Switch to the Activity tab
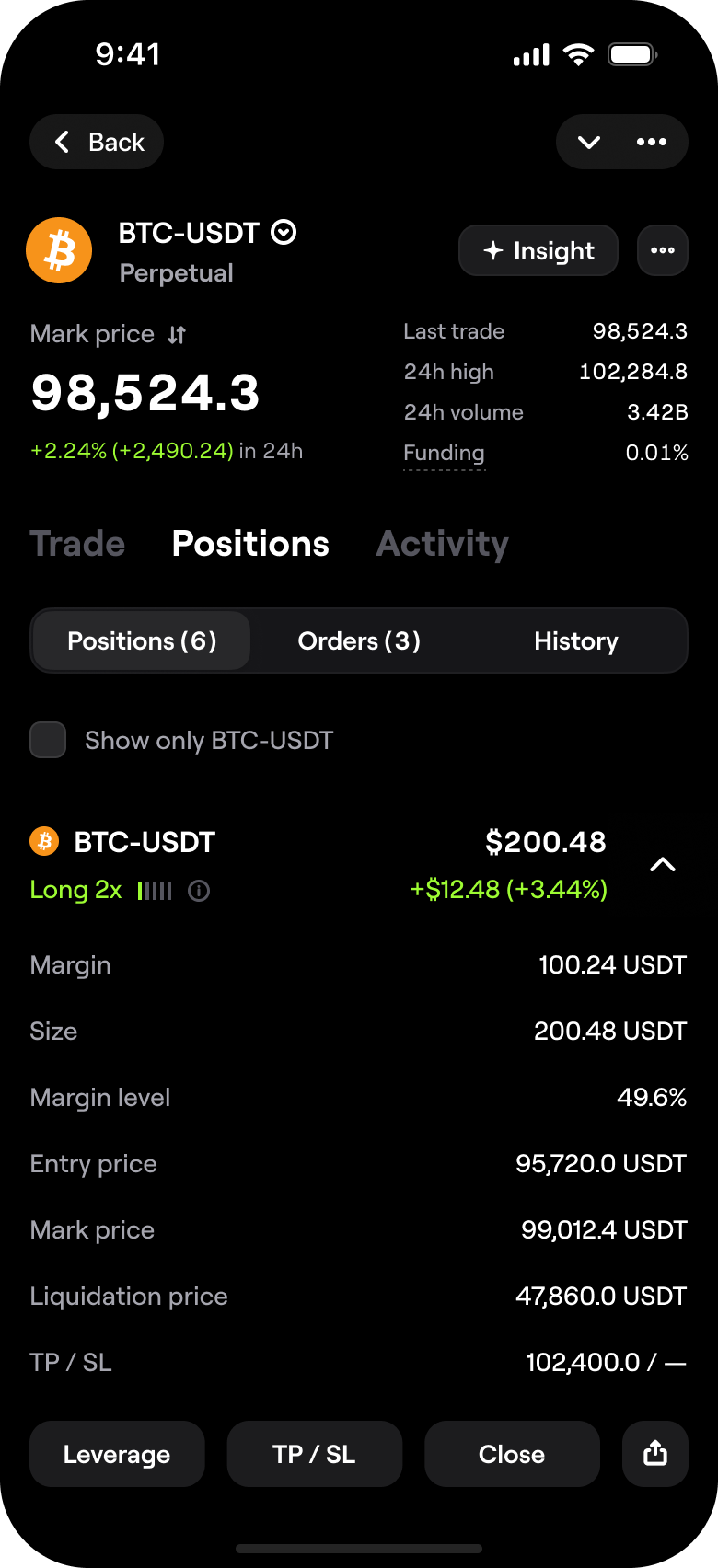The image size is (718, 1568). (442, 544)
